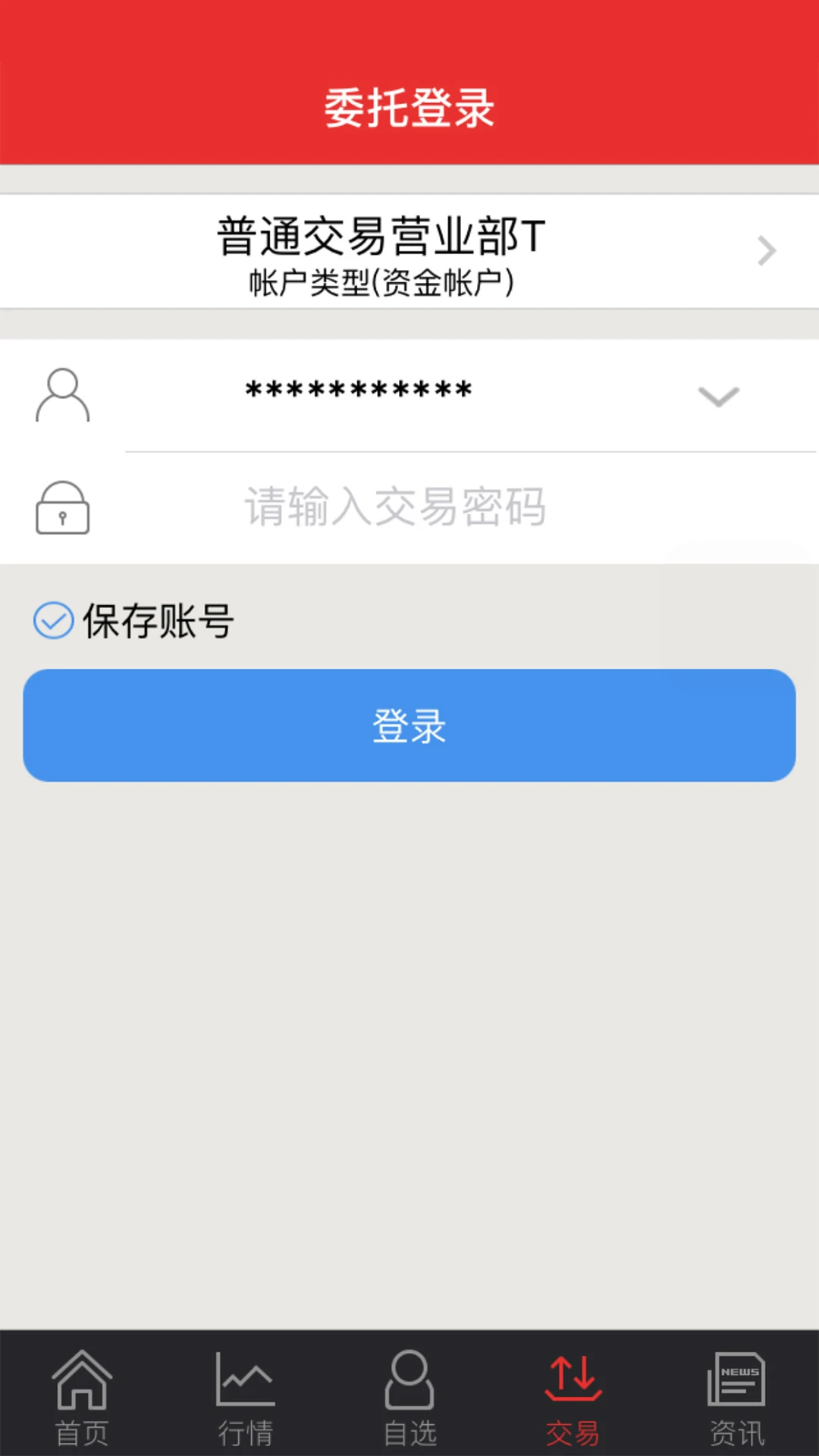Select the 行情 market chart icon
The width and height of the screenshot is (819, 1456).
point(246,1395)
